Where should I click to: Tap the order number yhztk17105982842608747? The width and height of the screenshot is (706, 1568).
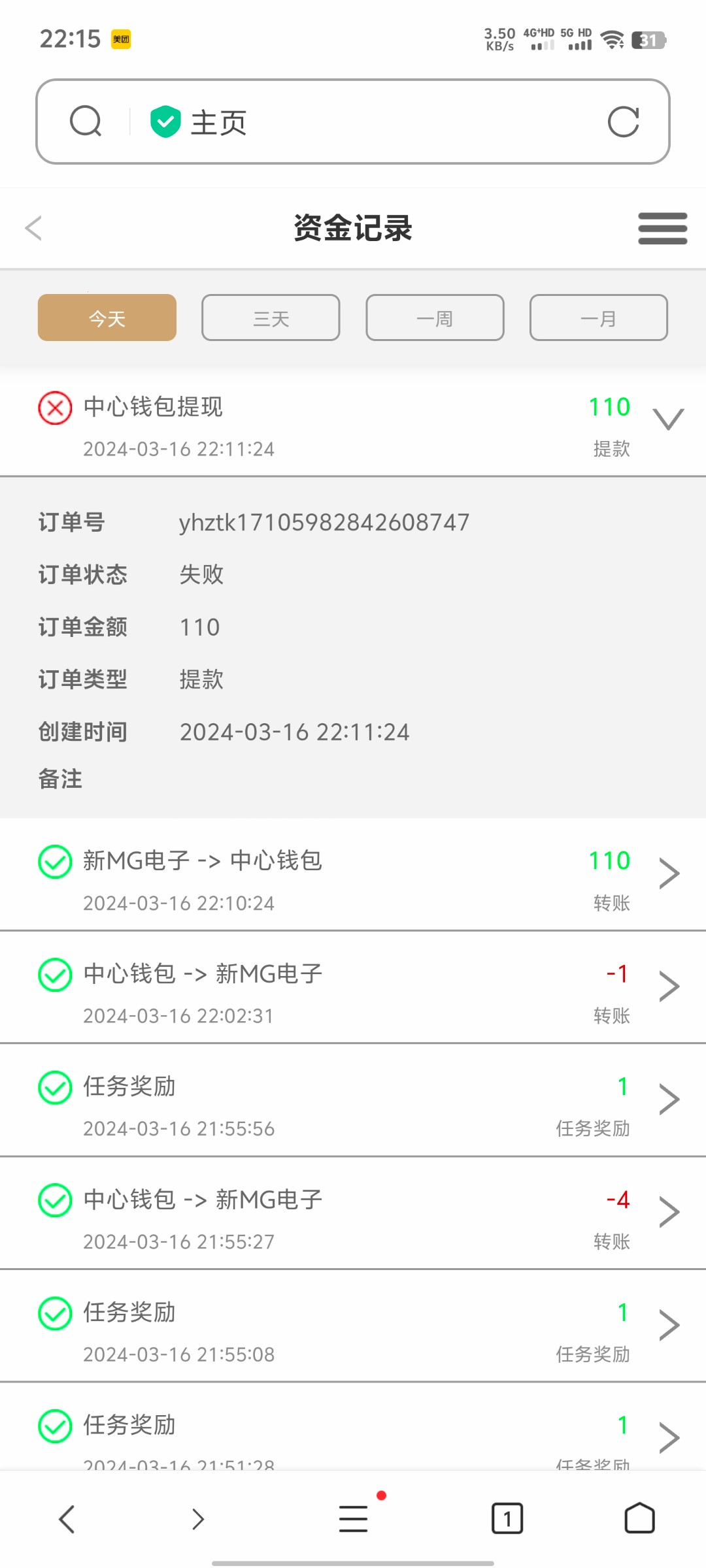point(324,522)
